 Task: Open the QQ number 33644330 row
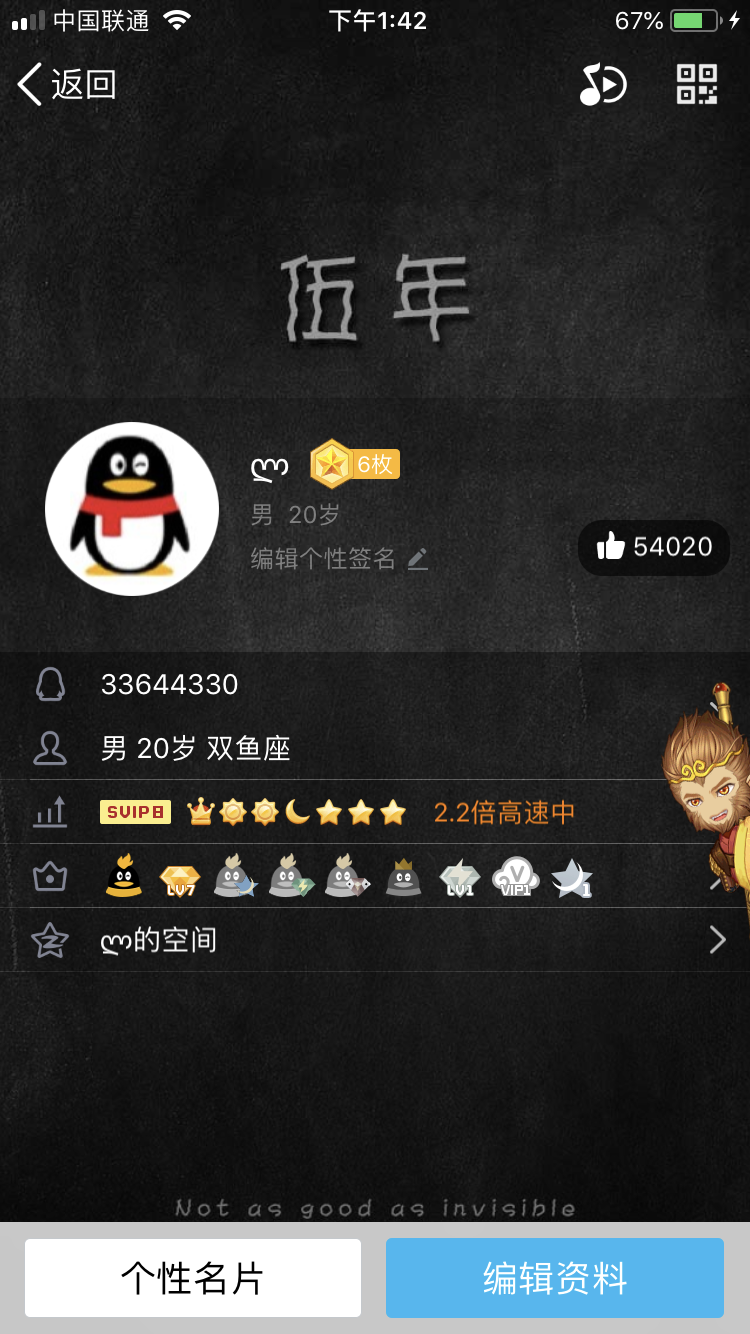tap(375, 684)
